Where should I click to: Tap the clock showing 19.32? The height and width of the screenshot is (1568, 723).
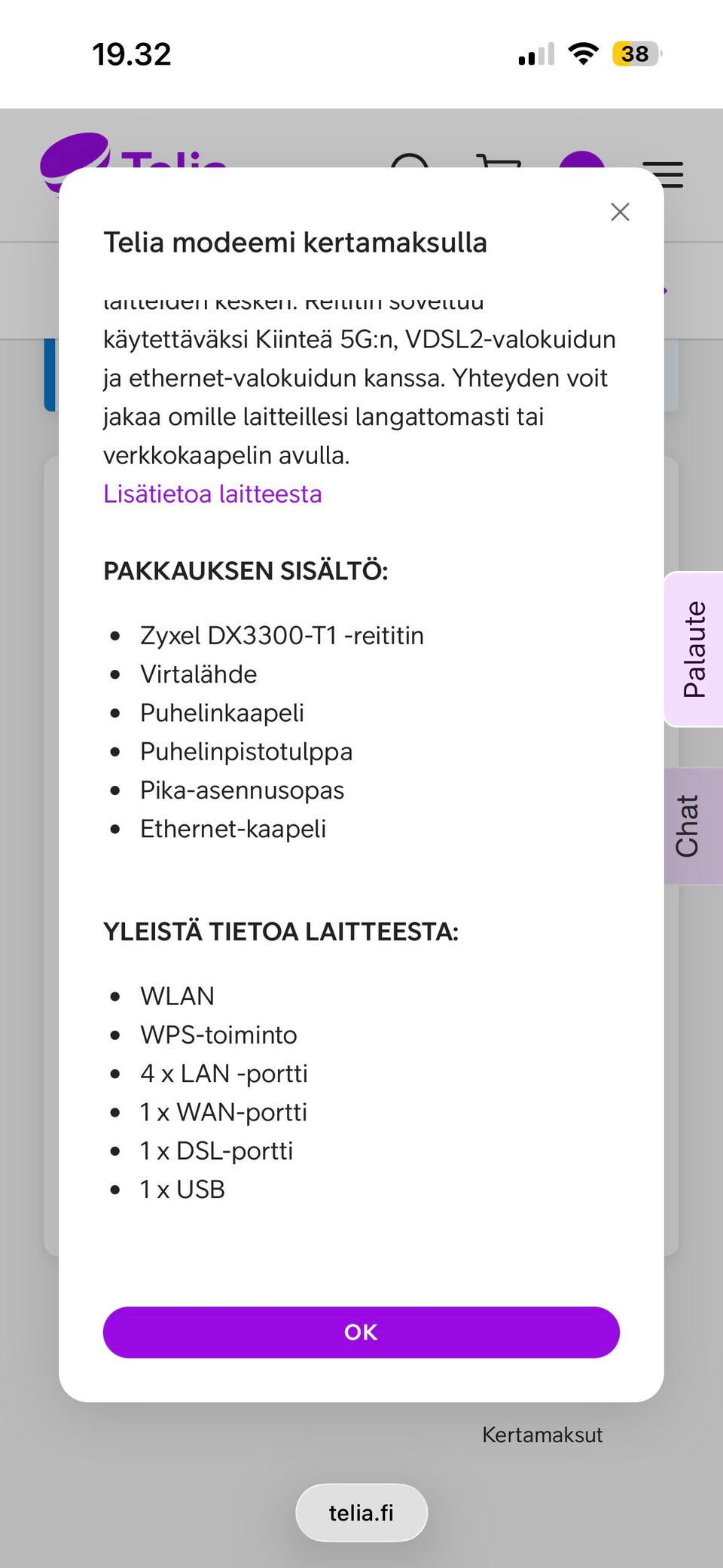133,53
